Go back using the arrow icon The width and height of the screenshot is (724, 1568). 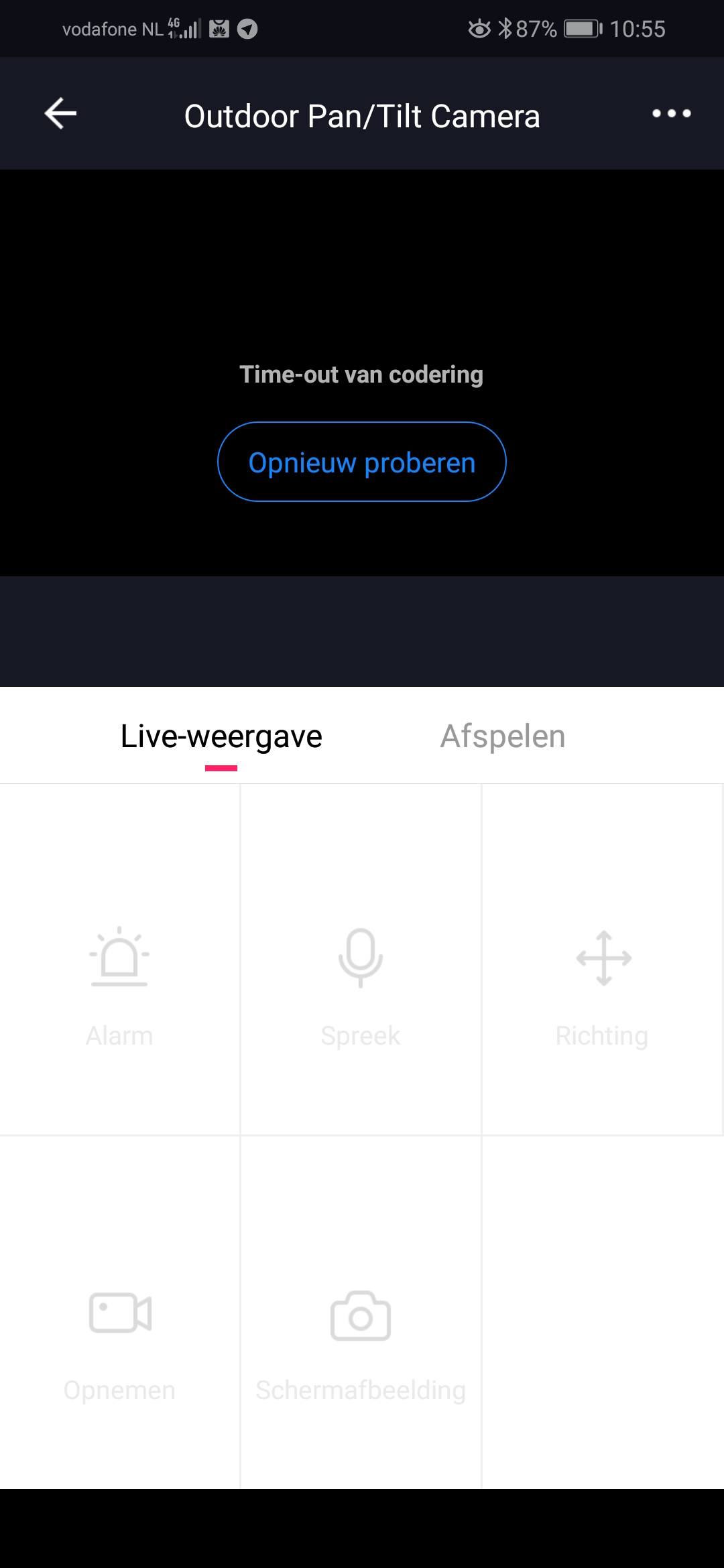(60, 113)
